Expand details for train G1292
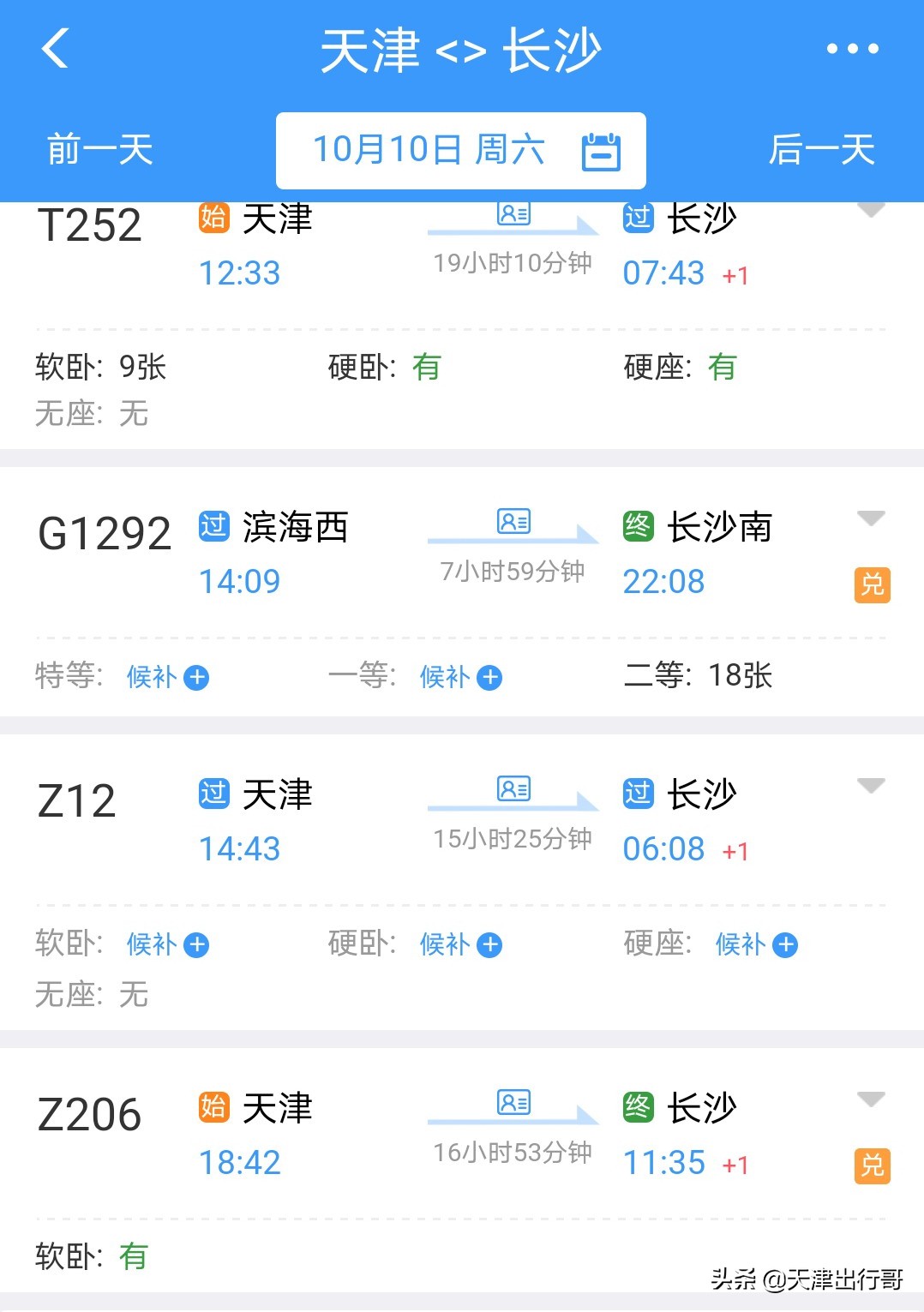This screenshot has width=924, height=1312. click(x=873, y=517)
